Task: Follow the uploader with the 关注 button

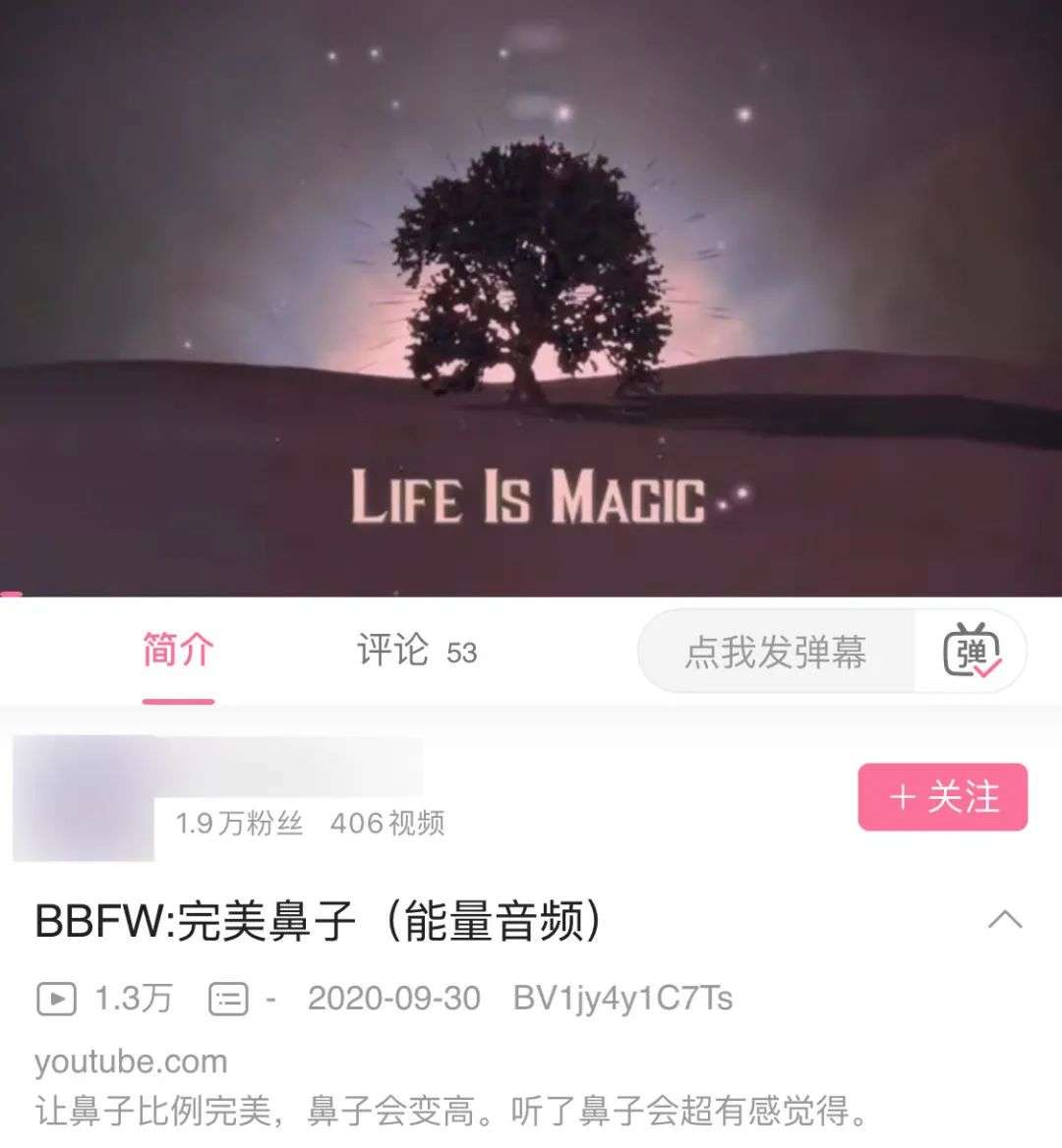Action: click(942, 797)
